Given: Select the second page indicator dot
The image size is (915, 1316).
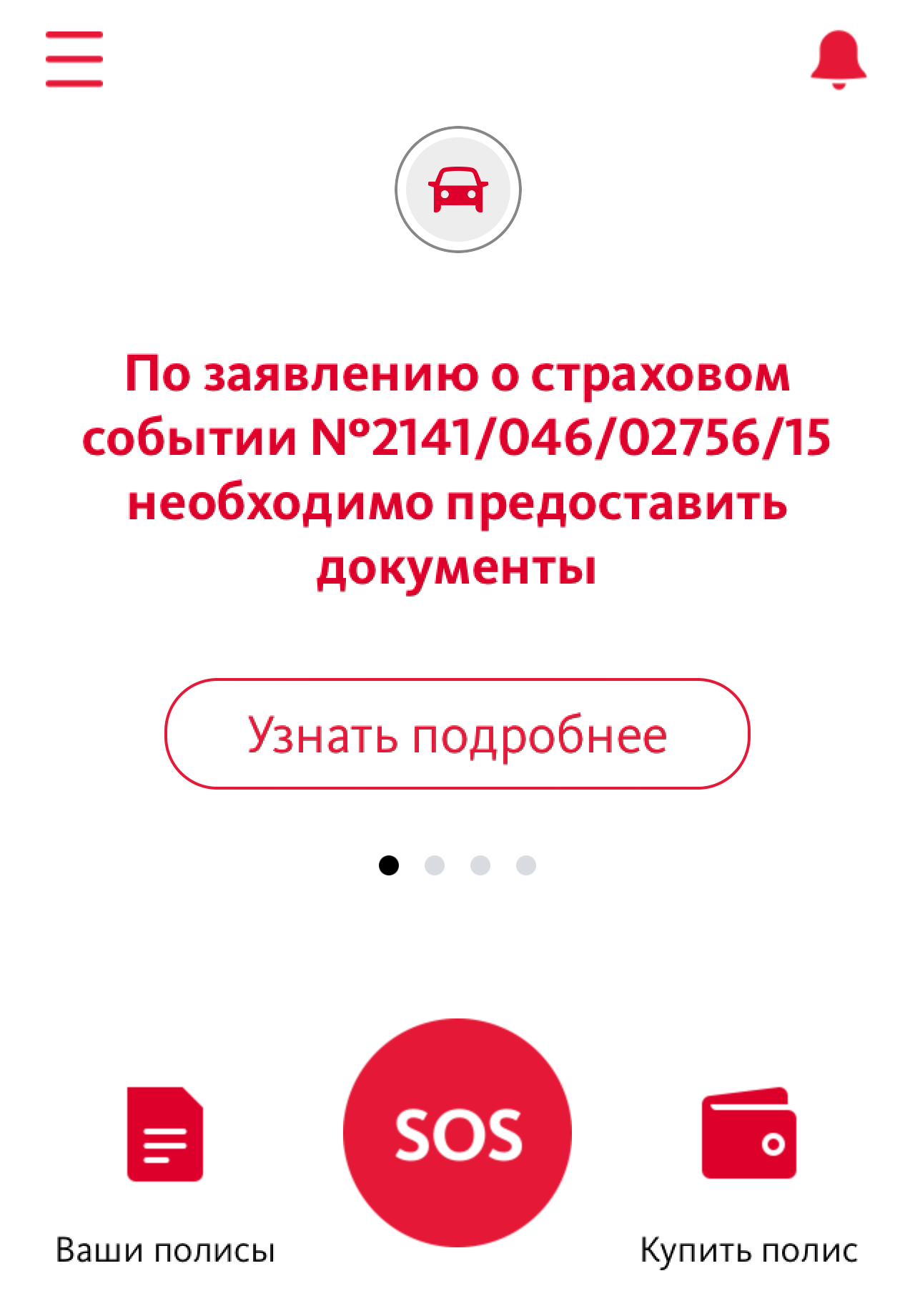Looking at the screenshot, I should pos(435,865).
